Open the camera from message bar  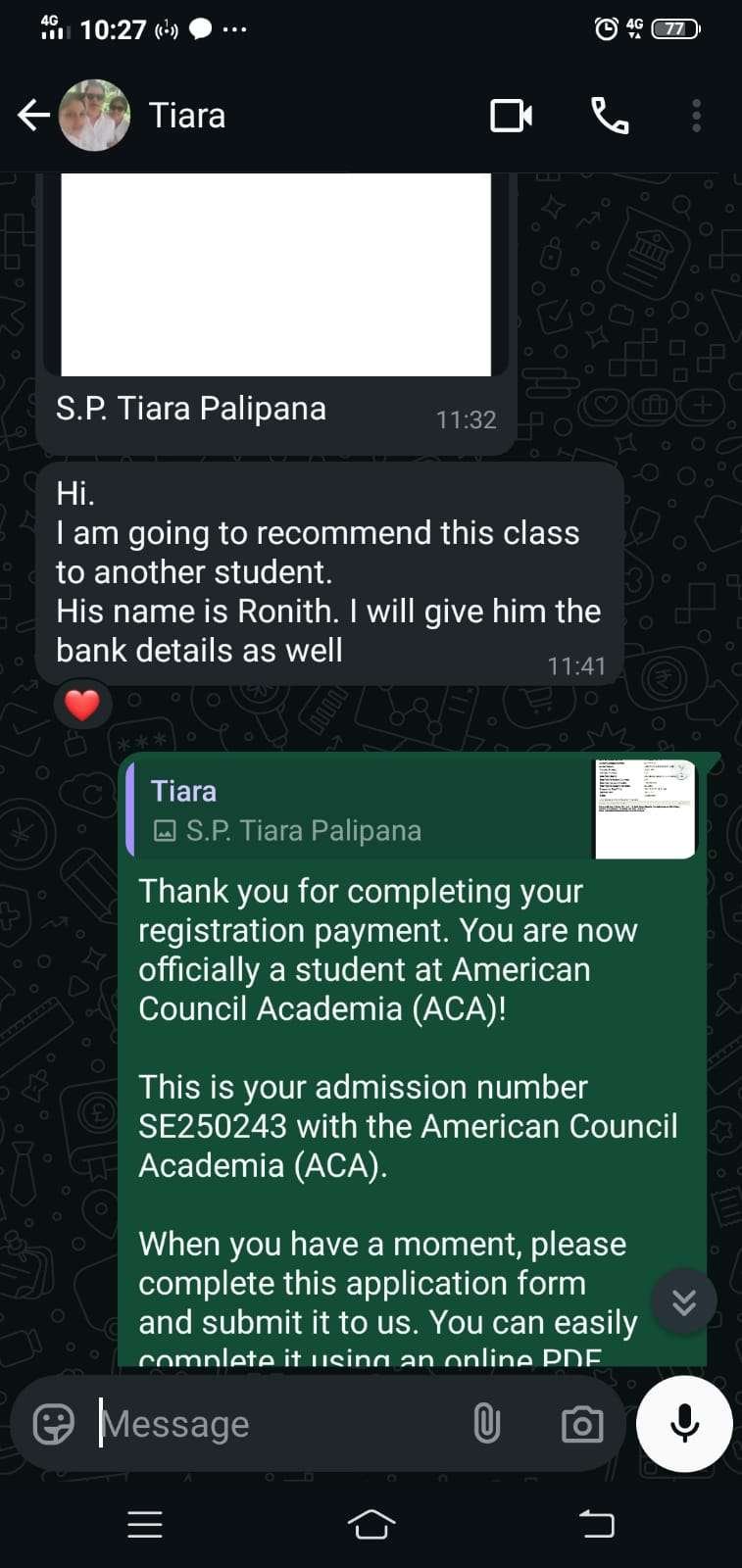tap(582, 1424)
